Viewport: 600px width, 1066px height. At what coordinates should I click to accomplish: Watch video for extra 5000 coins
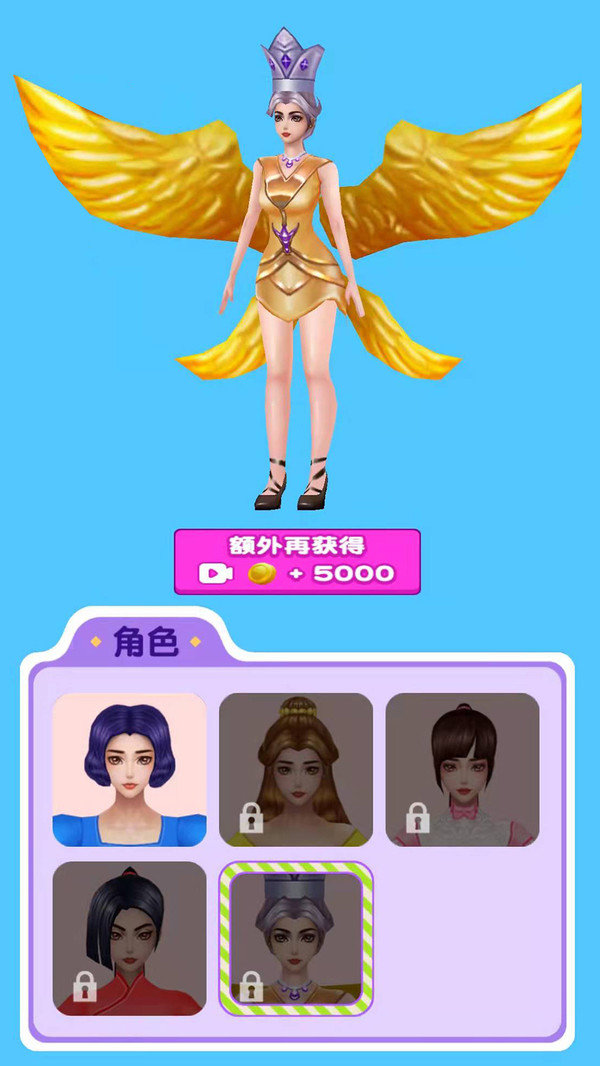pyautogui.click(x=297, y=561)
